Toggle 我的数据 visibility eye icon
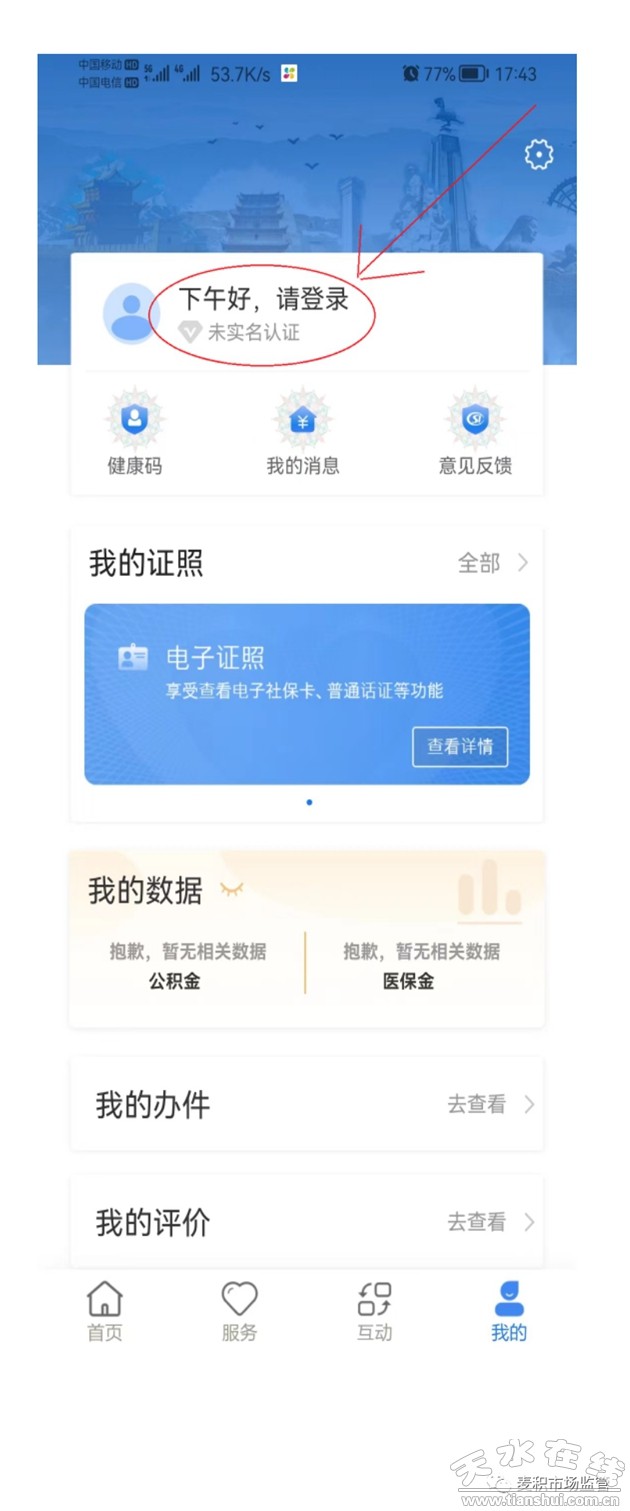 pyautogui.click(x=232, y=889)
